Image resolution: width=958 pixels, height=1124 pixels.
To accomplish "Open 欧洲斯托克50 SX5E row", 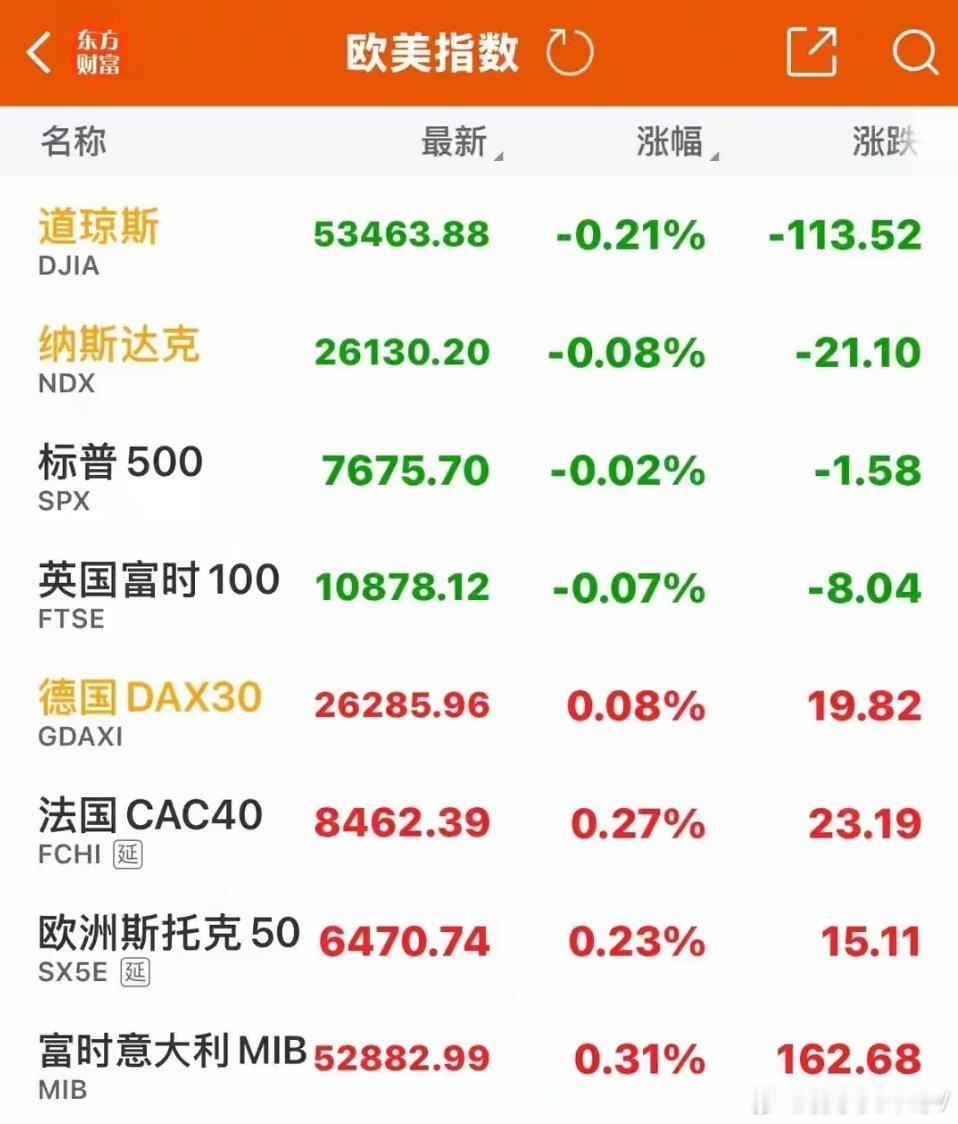I will 479,946.
